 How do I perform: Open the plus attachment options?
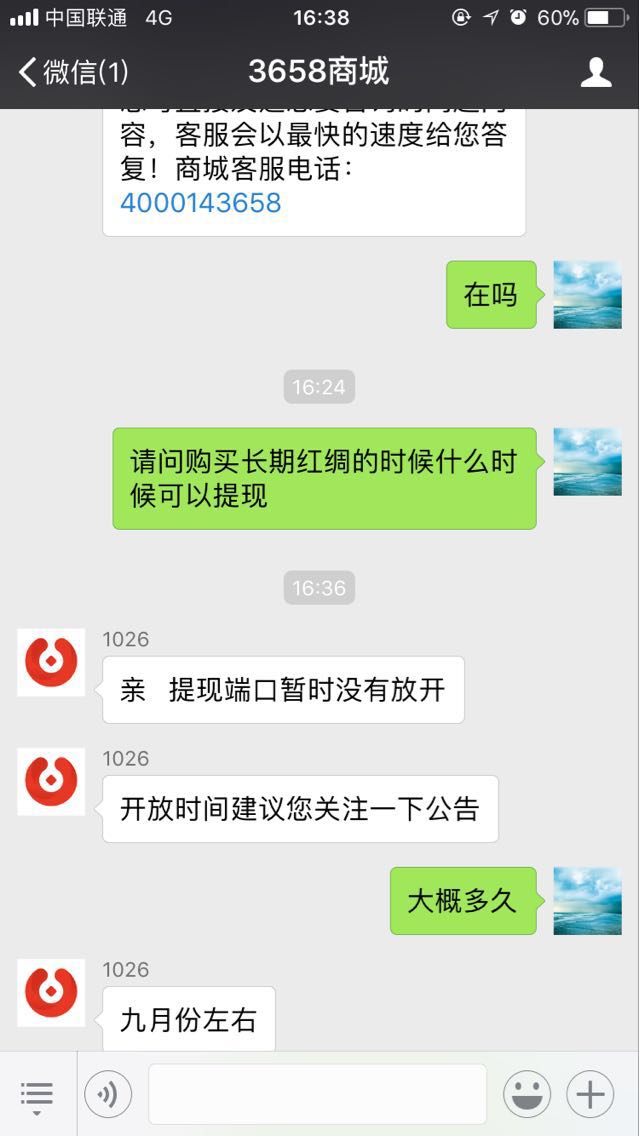point(590,1094)
